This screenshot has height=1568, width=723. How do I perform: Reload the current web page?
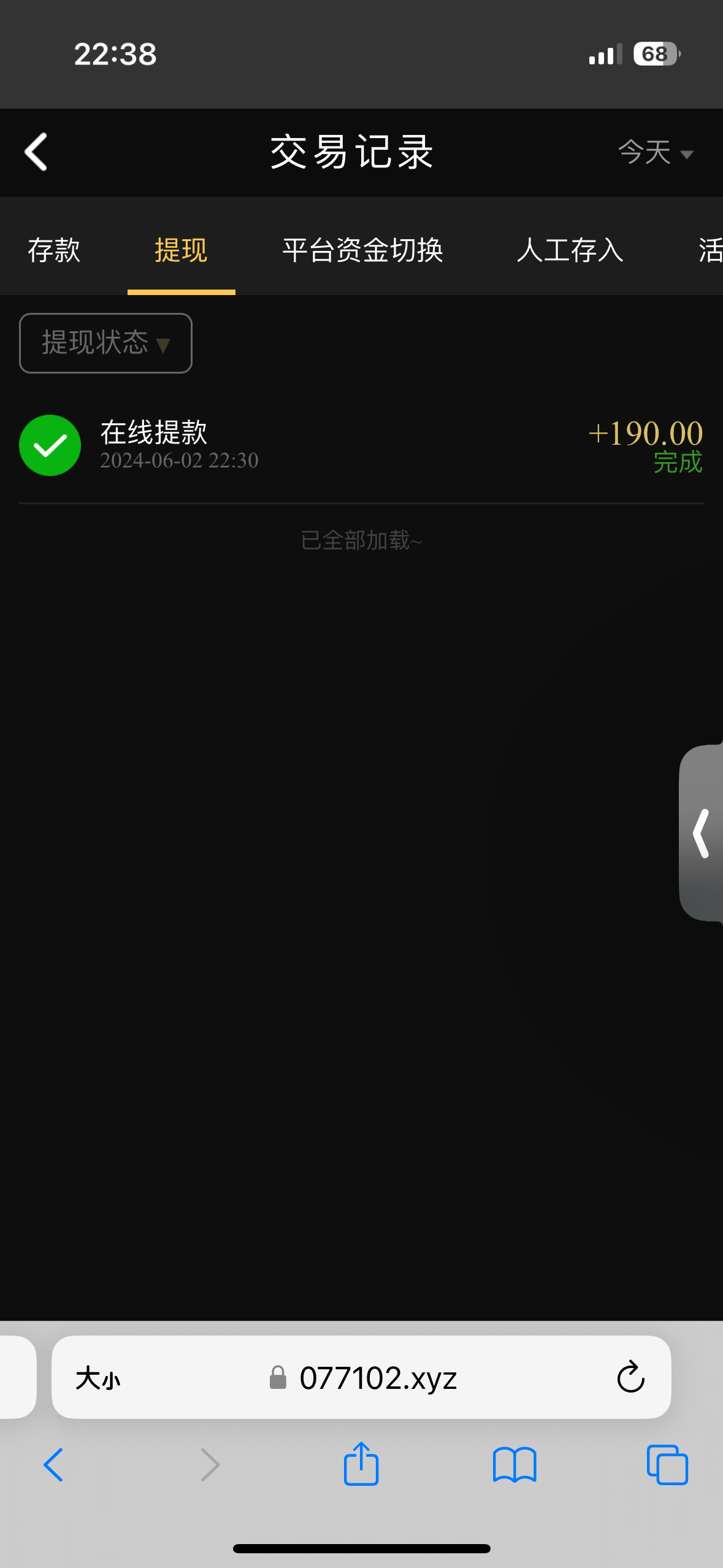[630, 1378]
